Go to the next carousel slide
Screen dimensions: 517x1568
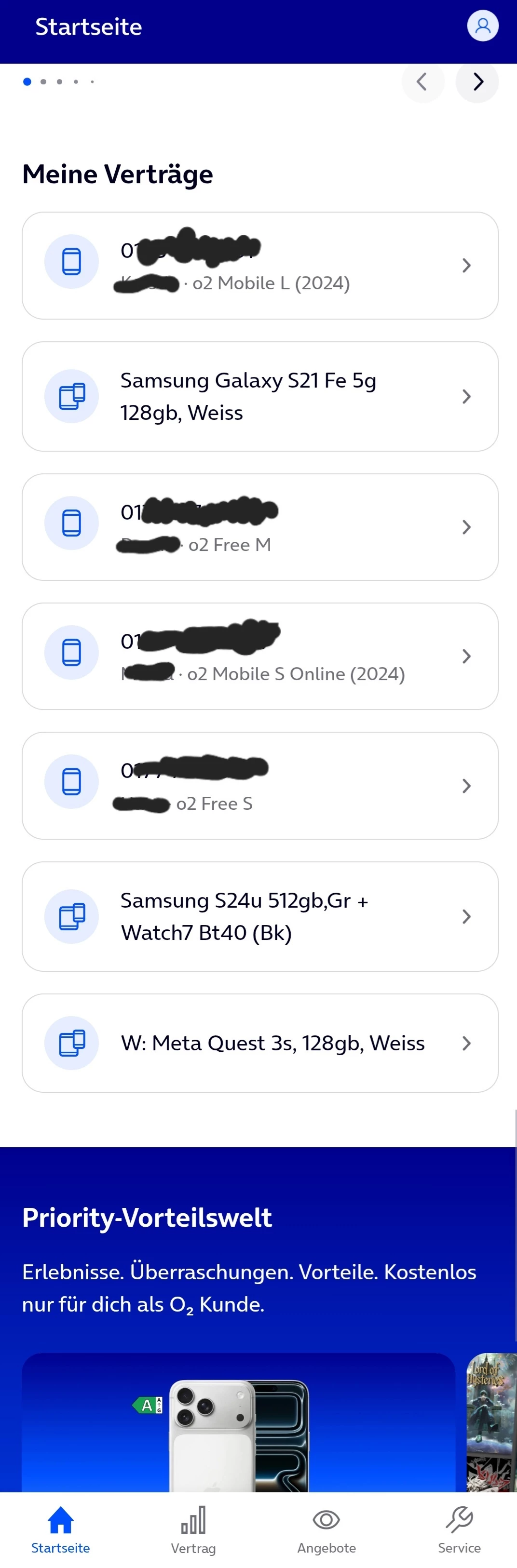click(x=477, y=81)
